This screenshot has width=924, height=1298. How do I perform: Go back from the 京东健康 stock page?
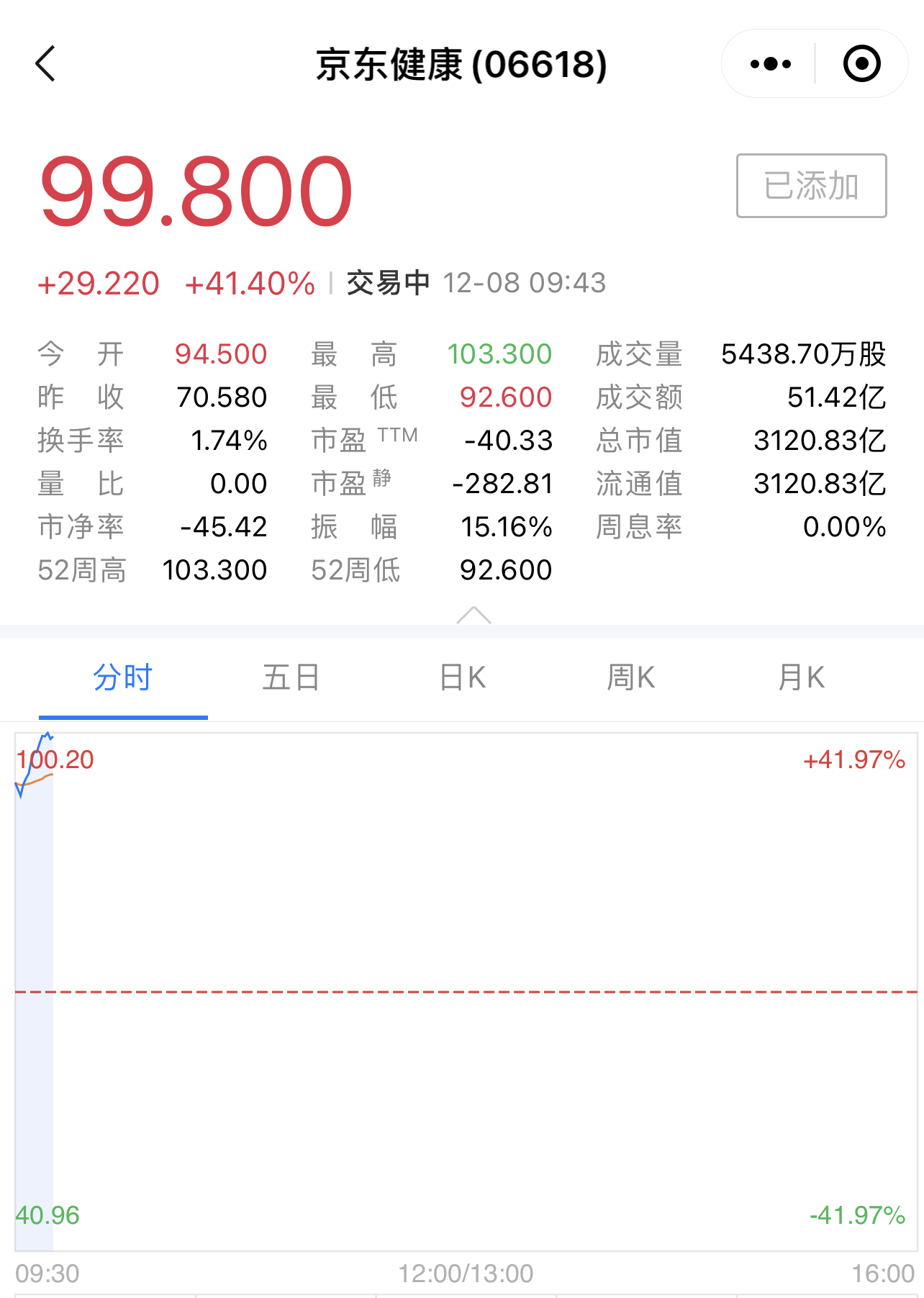coord(45,64)
